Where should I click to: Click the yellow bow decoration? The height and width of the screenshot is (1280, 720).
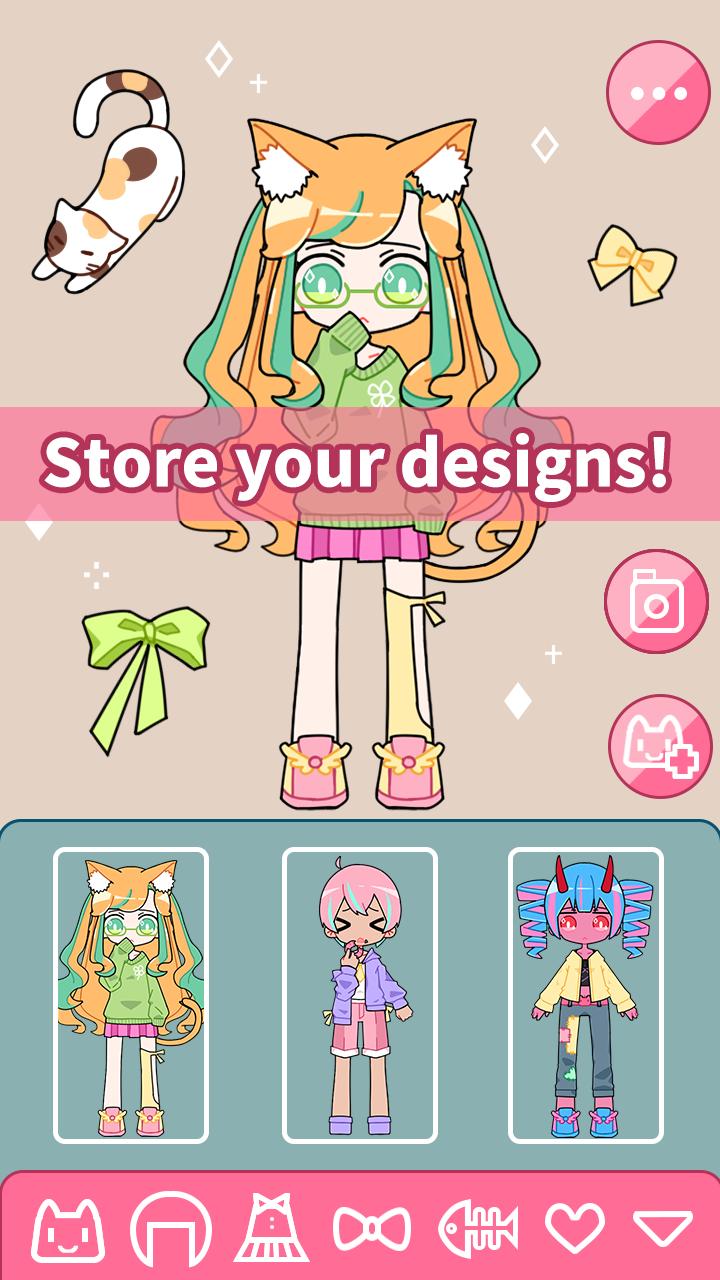(x=633, y=262)
